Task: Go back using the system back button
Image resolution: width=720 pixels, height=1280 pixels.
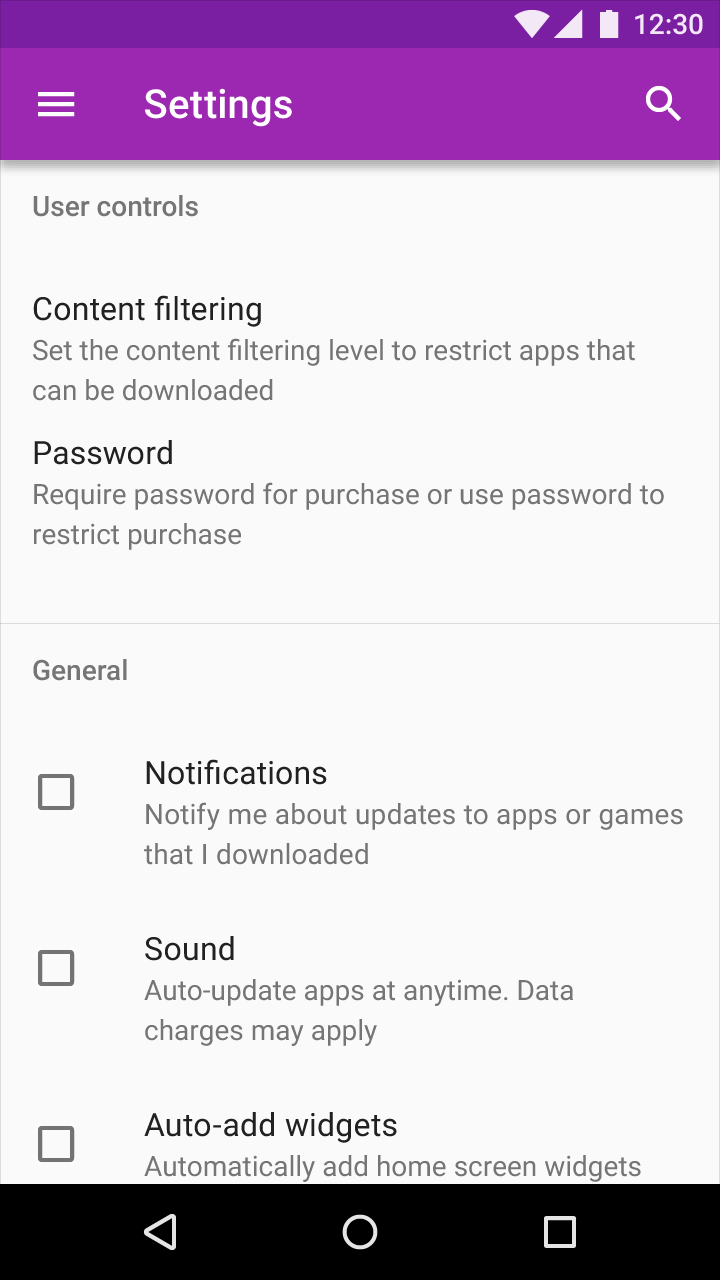Action: click(160, 1232)
